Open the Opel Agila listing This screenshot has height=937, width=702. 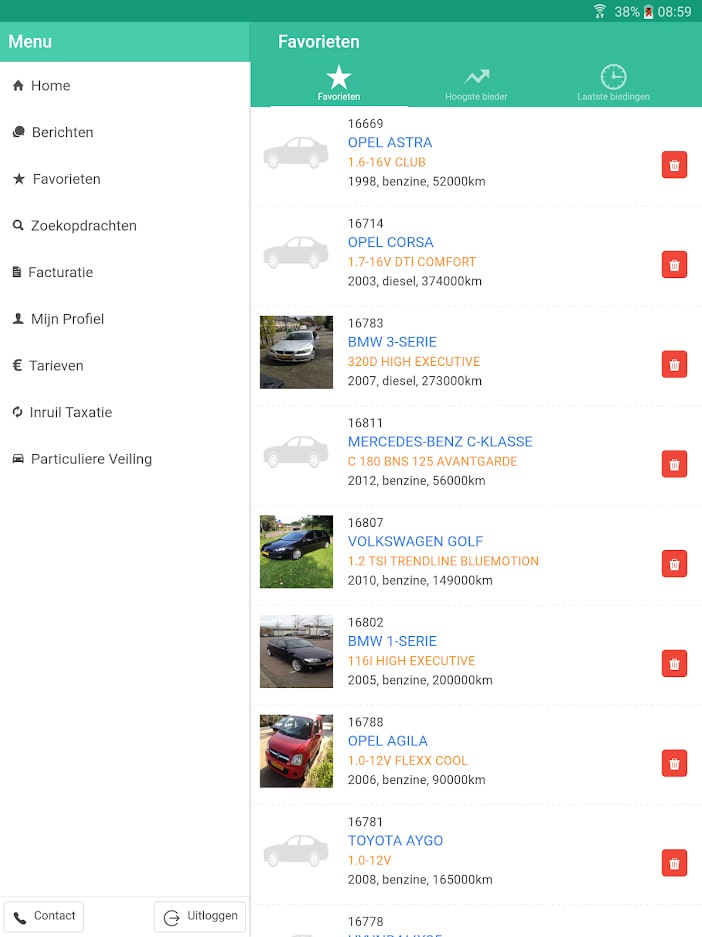387,741
